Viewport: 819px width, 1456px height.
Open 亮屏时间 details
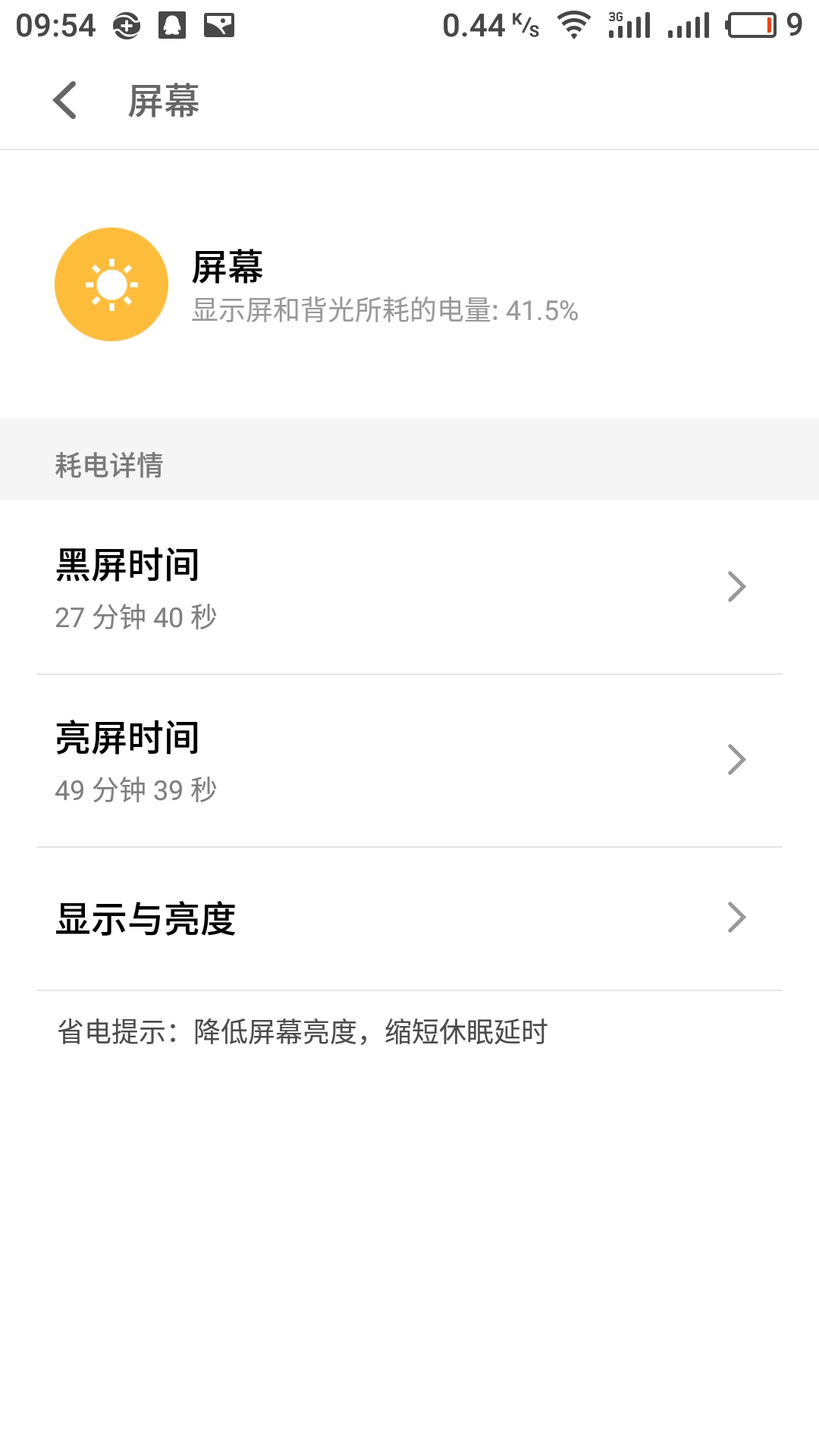[409, 760]
